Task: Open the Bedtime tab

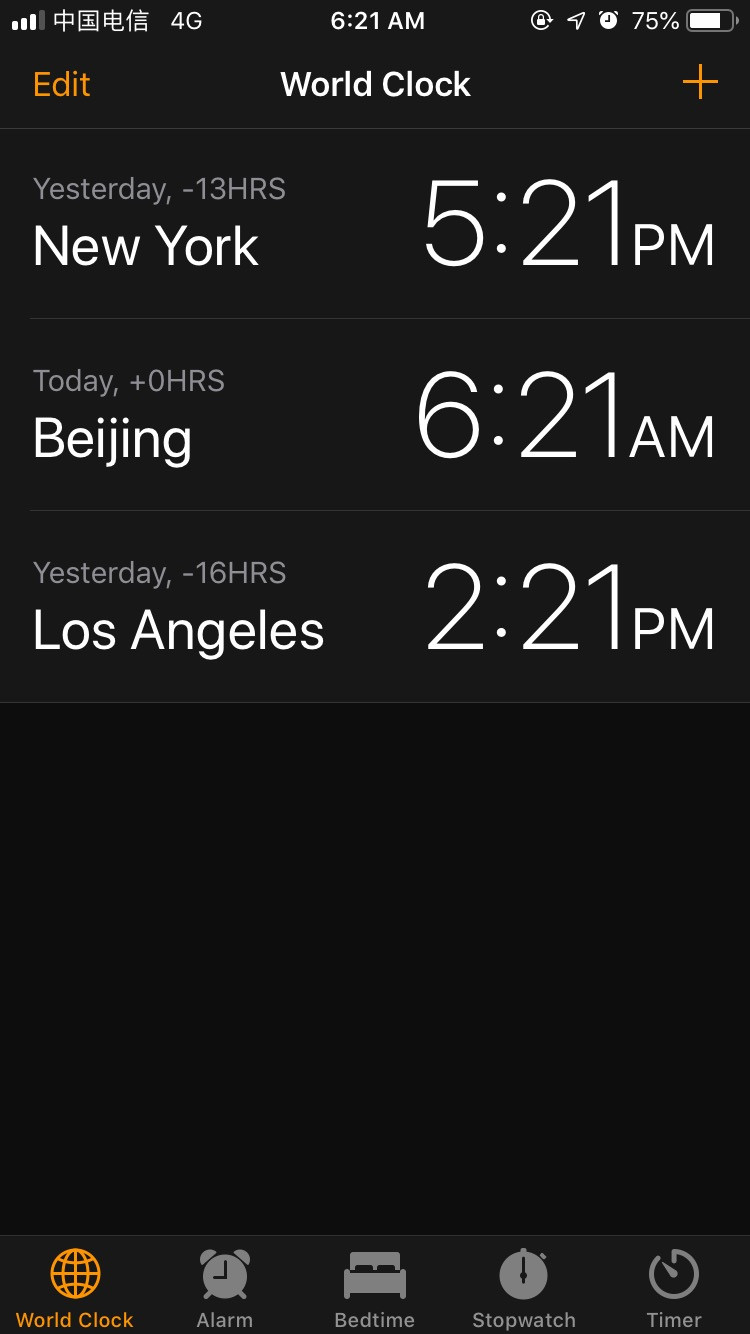Action: click(x=375, y=1288)
